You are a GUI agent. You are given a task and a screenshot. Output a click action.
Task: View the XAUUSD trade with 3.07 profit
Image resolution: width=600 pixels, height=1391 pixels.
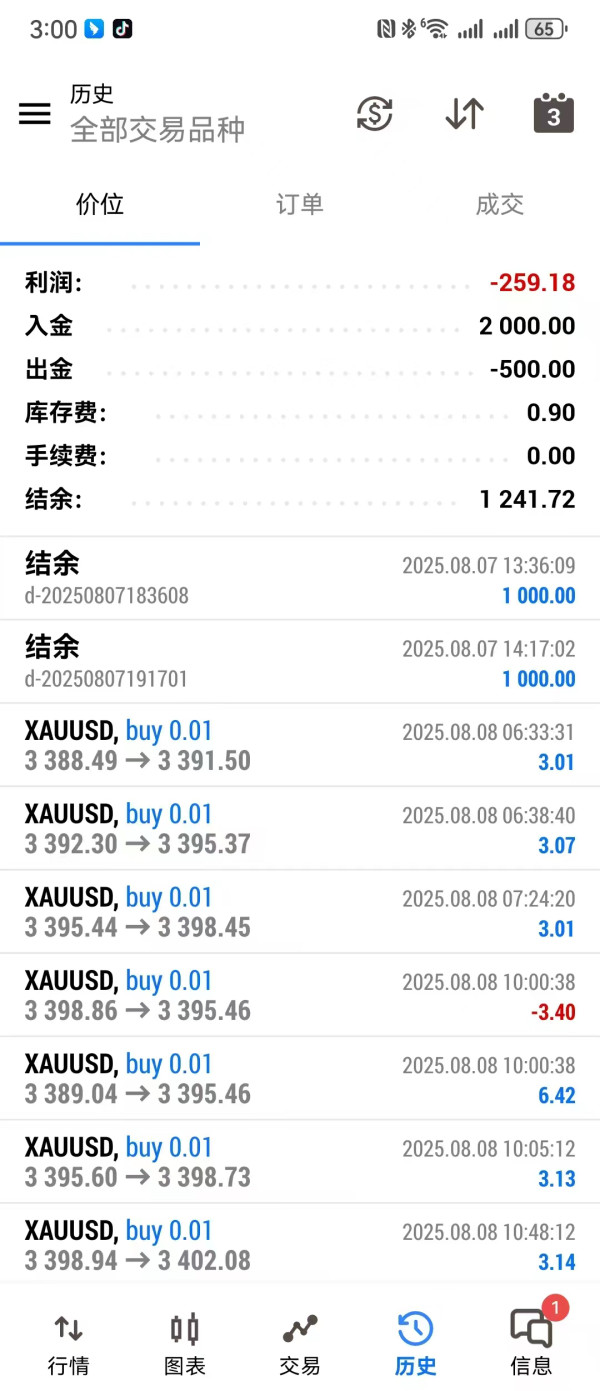[300, 829]
